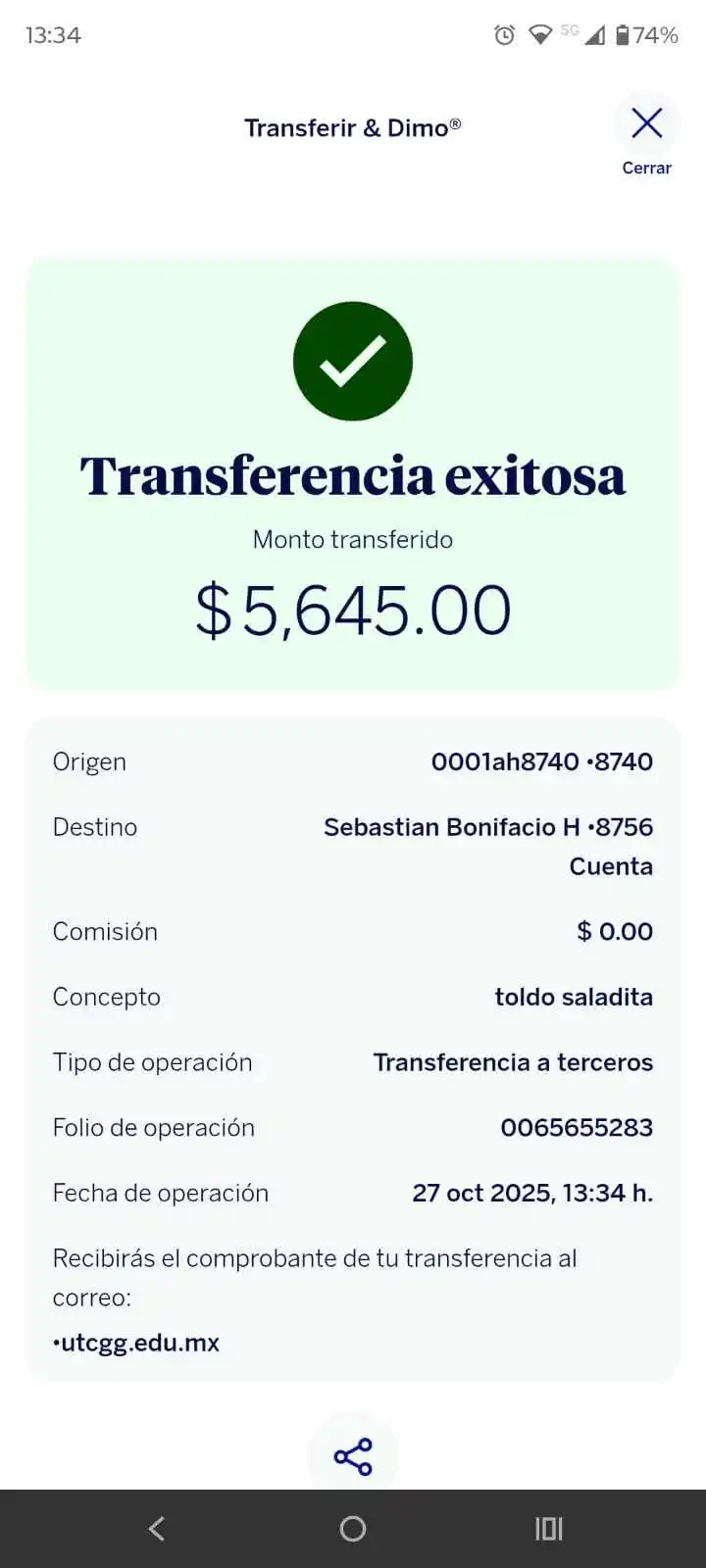Screen dimensions: 706x1568
Task: Close the transfer confirmation screen
Action: [x=646, y=137]
